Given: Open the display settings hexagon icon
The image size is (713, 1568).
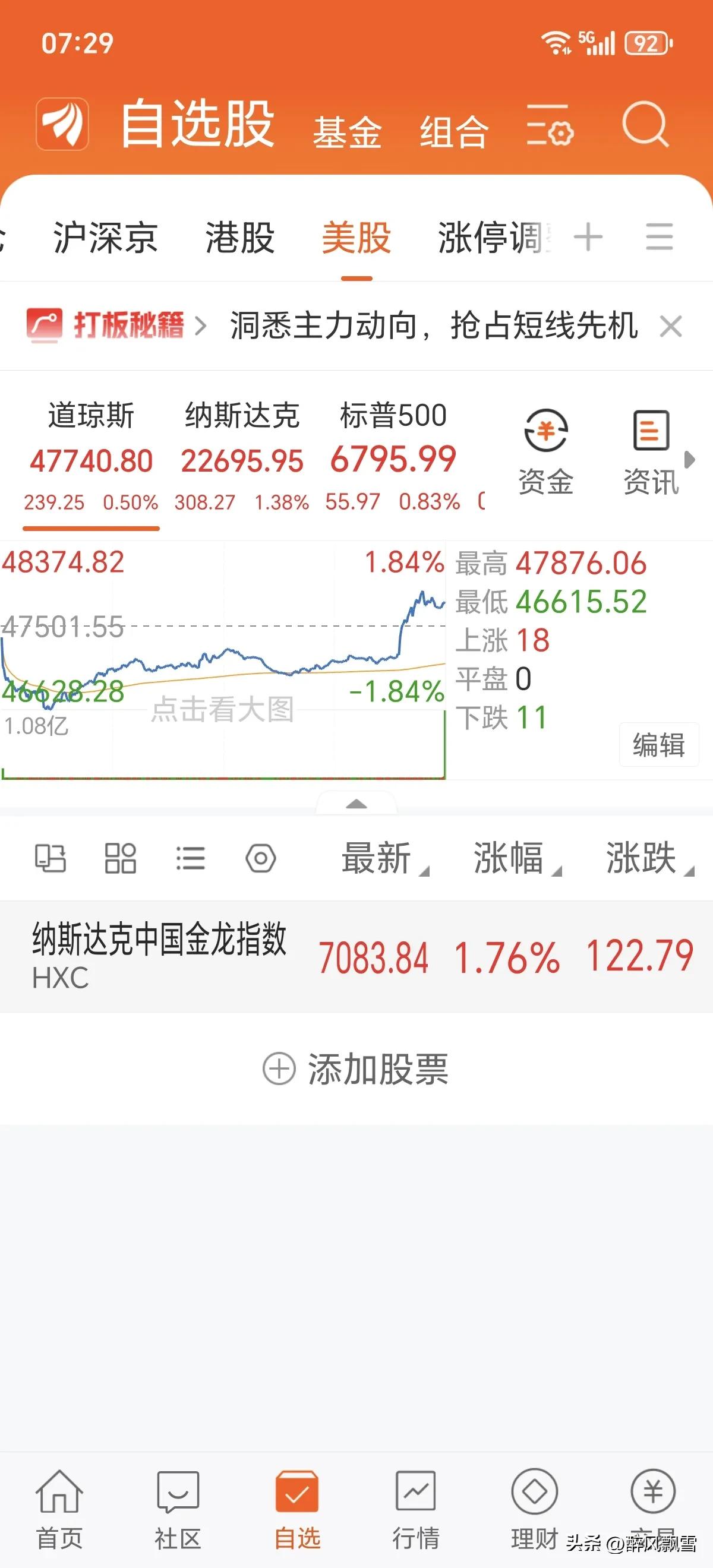Looking at the screenshot, I should point(261,858).
